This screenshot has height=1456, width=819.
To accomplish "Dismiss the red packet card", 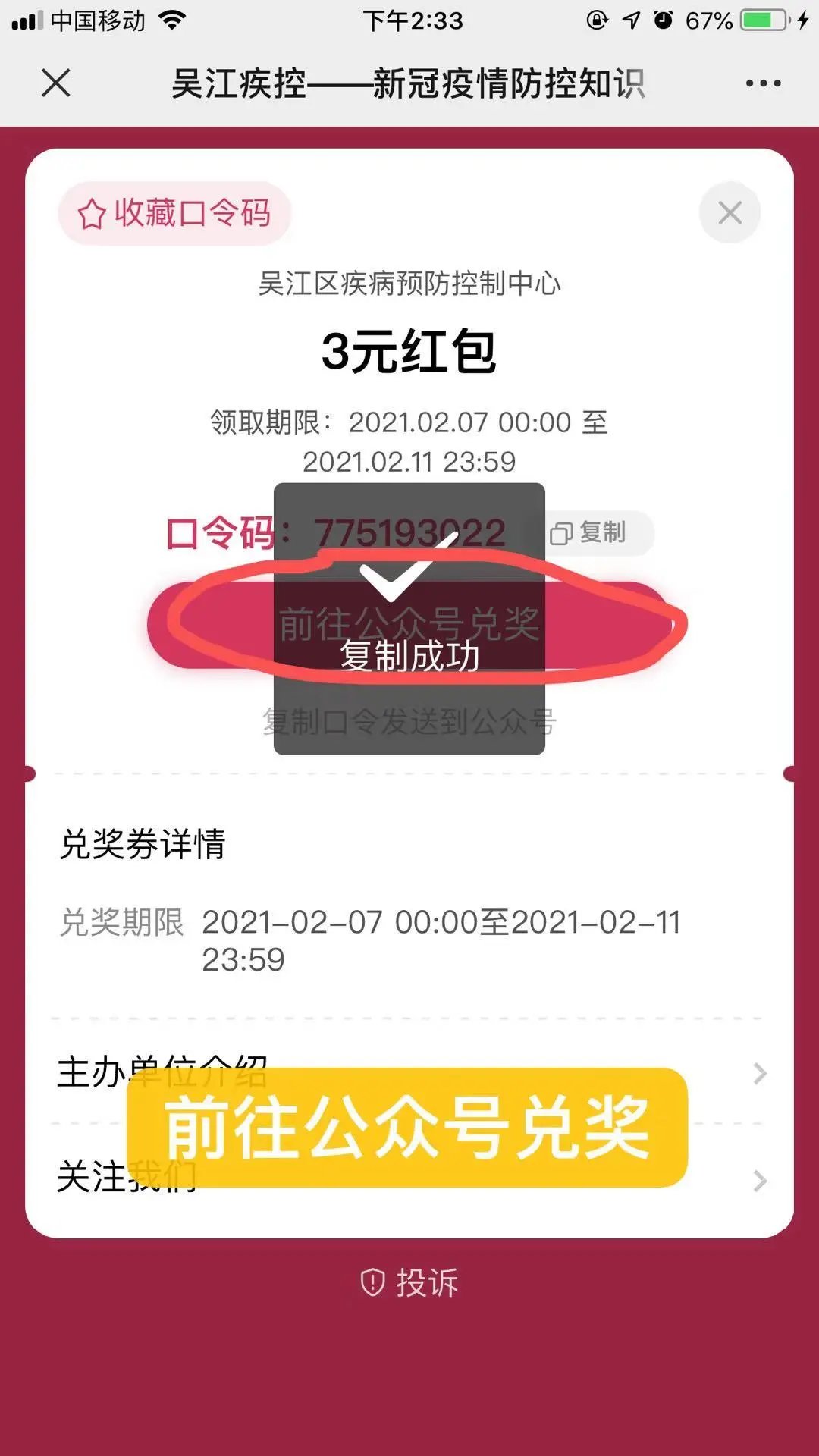I will [730, 213].
